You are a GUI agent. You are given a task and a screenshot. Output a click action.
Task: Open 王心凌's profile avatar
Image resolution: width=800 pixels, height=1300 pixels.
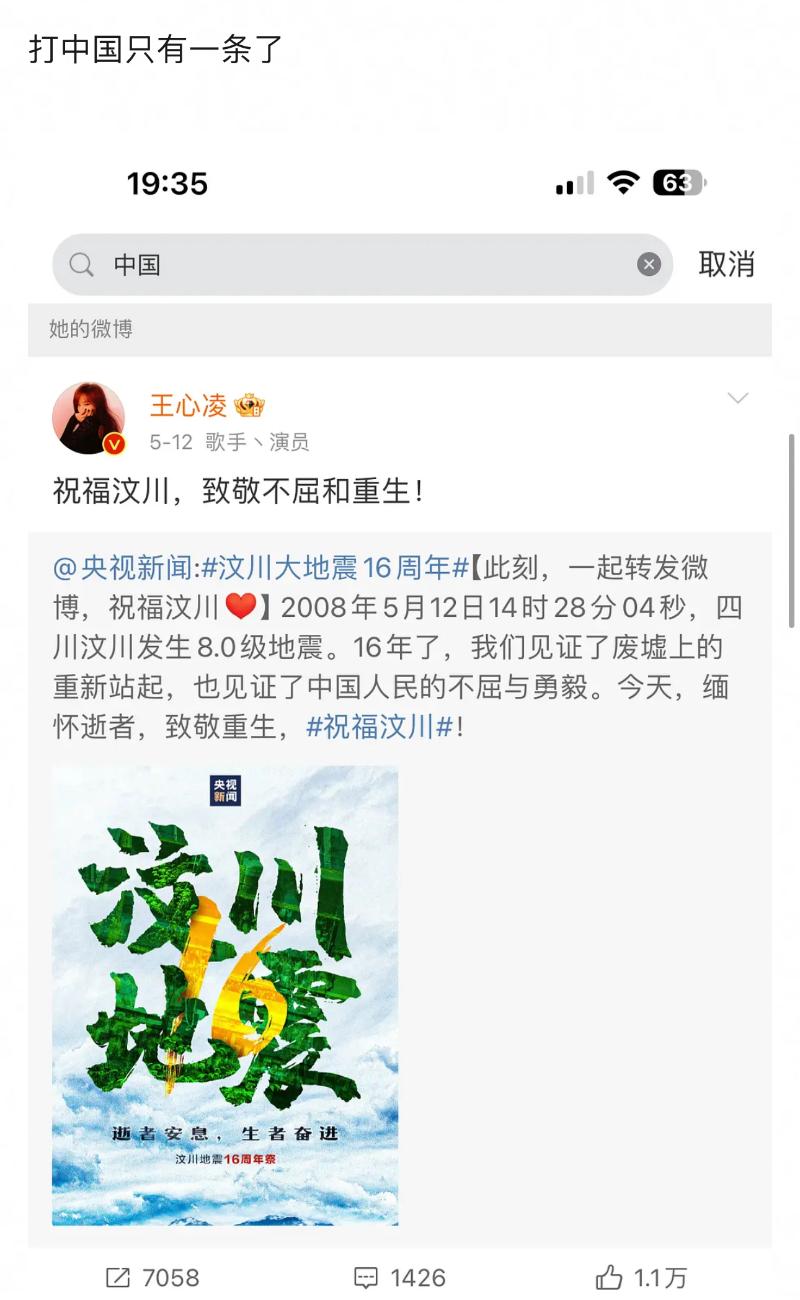pyautogui.click(x=88, y=417)
